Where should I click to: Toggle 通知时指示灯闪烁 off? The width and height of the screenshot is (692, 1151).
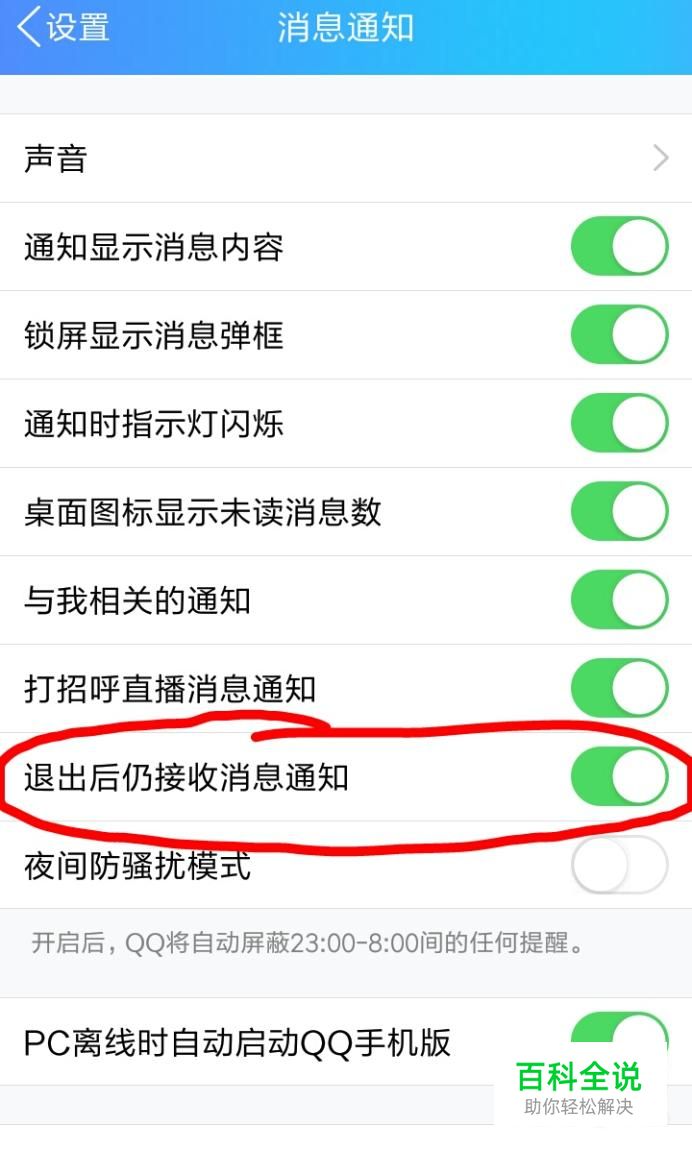pos(619,424)
